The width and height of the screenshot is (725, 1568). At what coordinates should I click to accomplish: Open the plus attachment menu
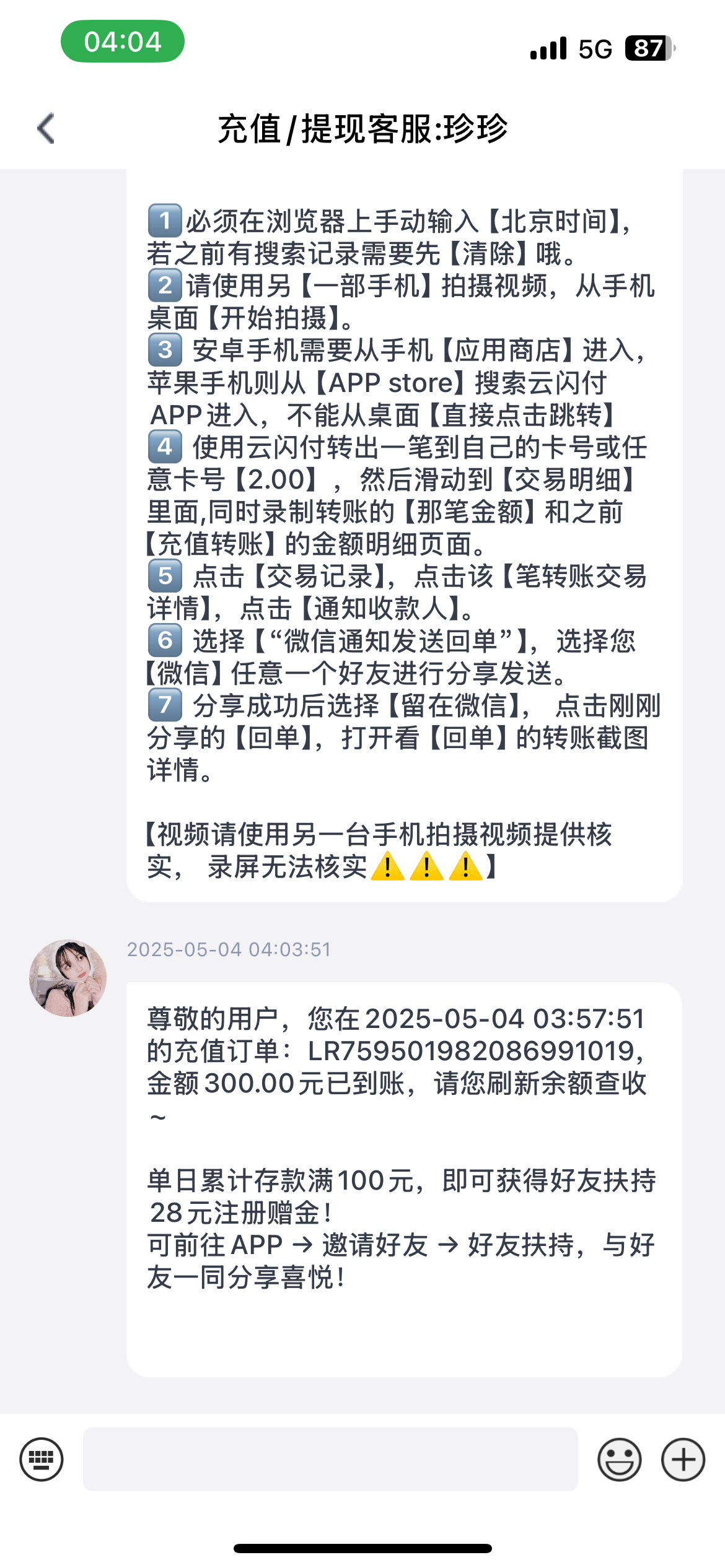683,1460
